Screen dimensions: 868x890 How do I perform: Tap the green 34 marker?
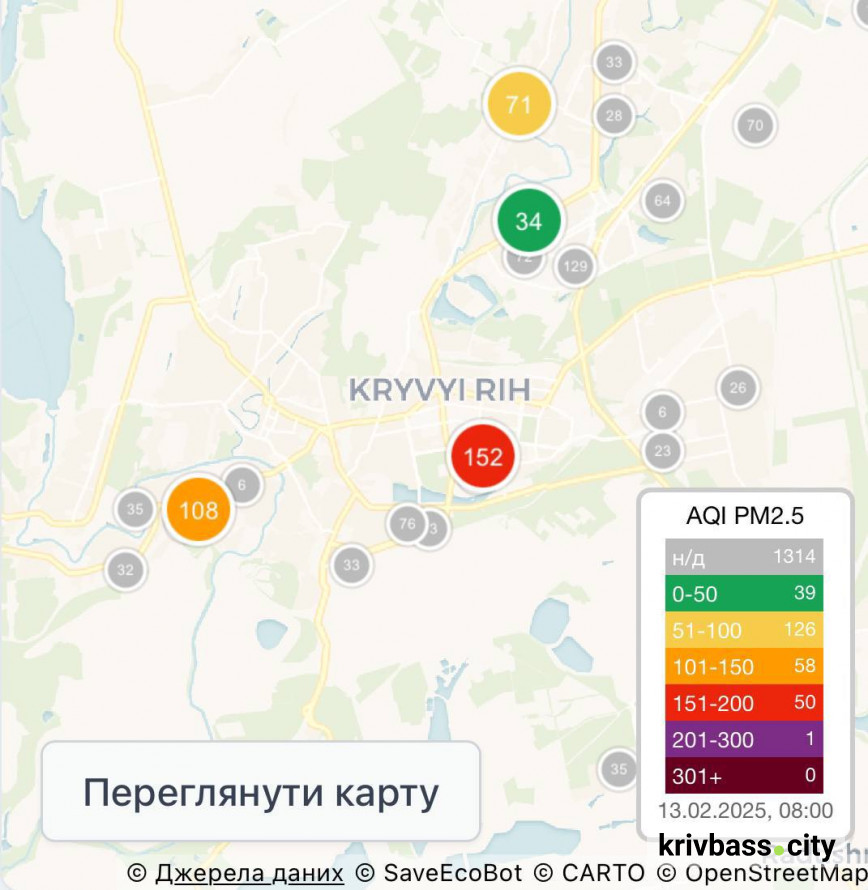point(528,221)
